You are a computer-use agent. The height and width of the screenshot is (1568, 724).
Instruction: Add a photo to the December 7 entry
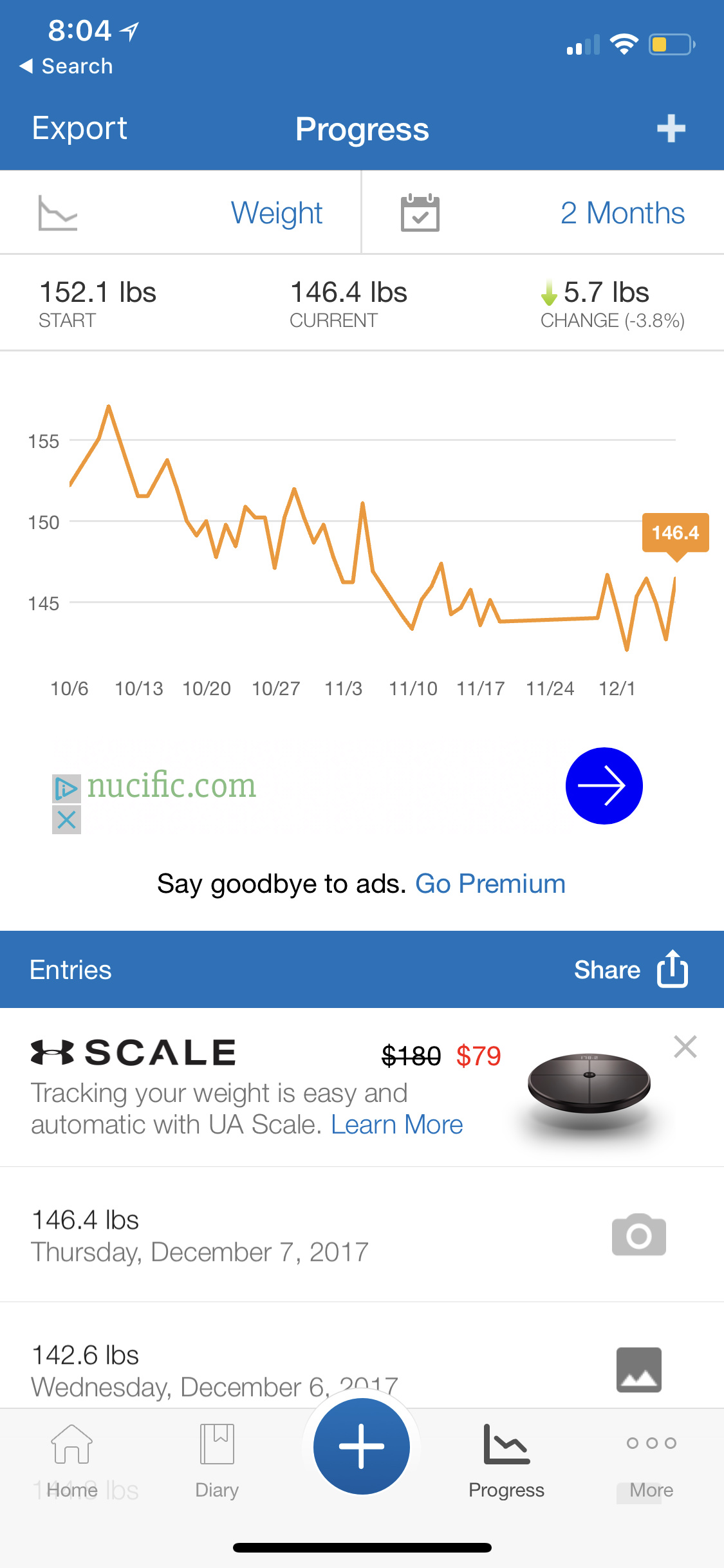click(638, 1235)
